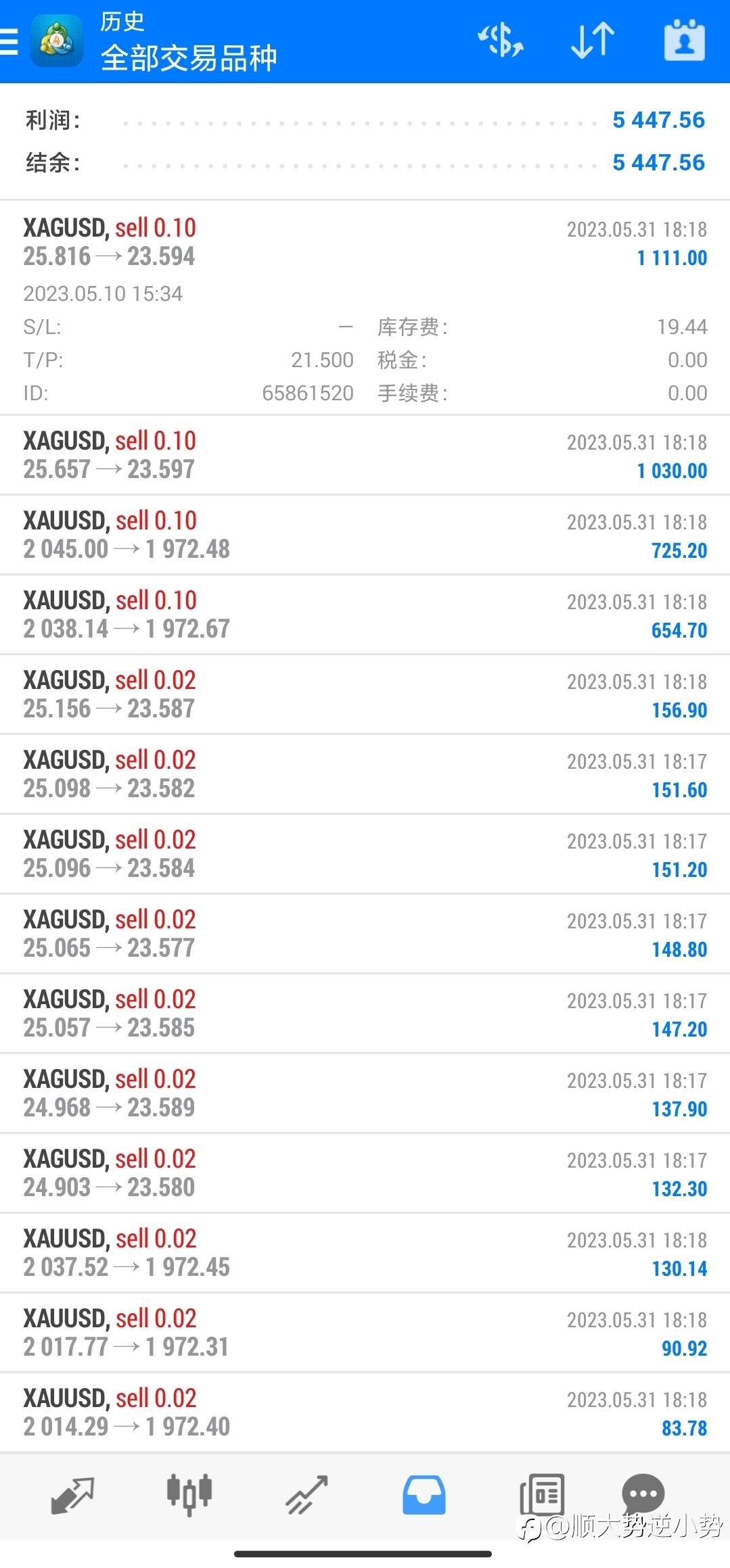Switch to the Trade tab
The height and width of the screenshot is (1568, 730).
pos(306,1495)
